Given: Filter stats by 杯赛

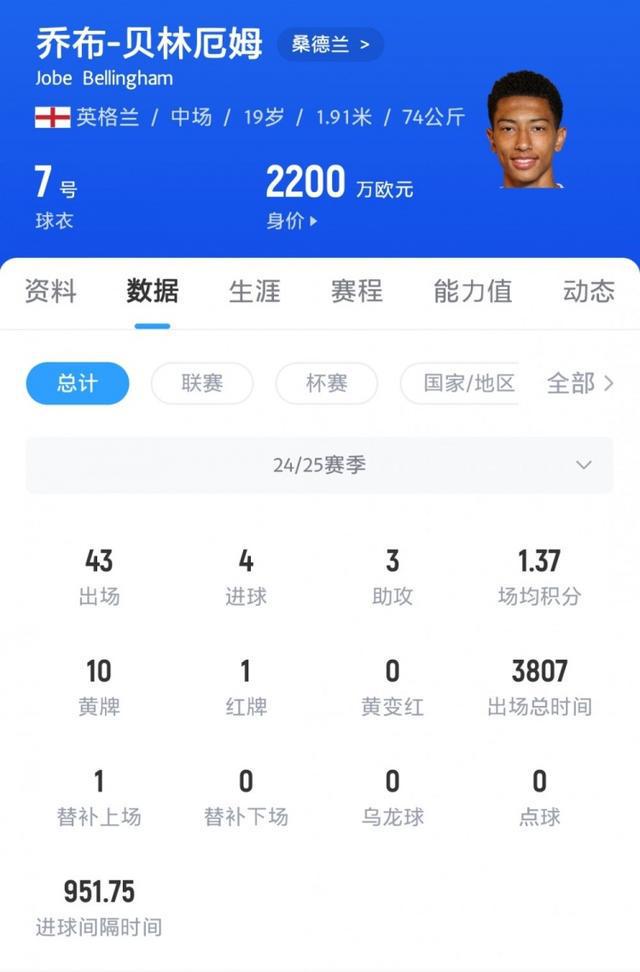Looking at the screenshot, I should pyautogui.click(x=326, y=383).
